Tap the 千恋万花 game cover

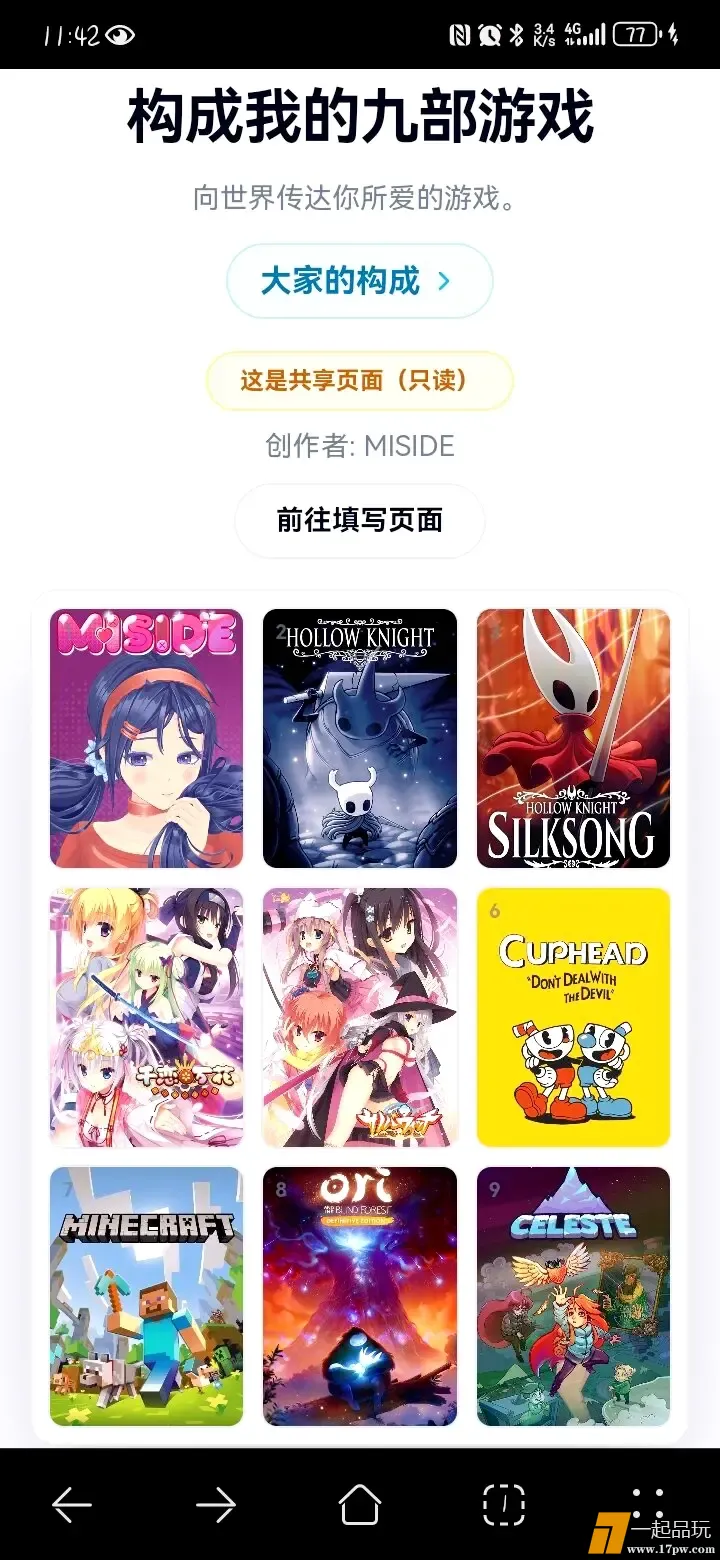pyautogui.click(x=147, y=1017)
